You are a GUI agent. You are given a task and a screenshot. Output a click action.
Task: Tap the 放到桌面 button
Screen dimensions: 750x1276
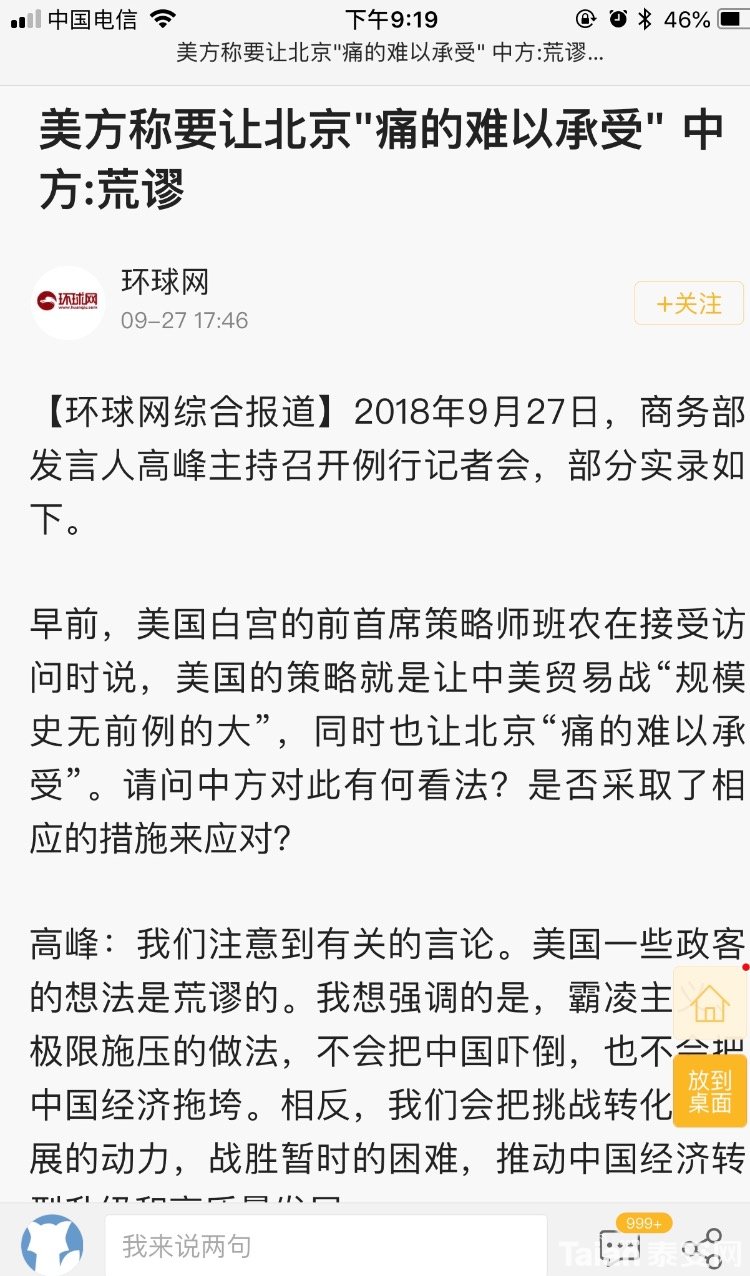(710, 1091)
